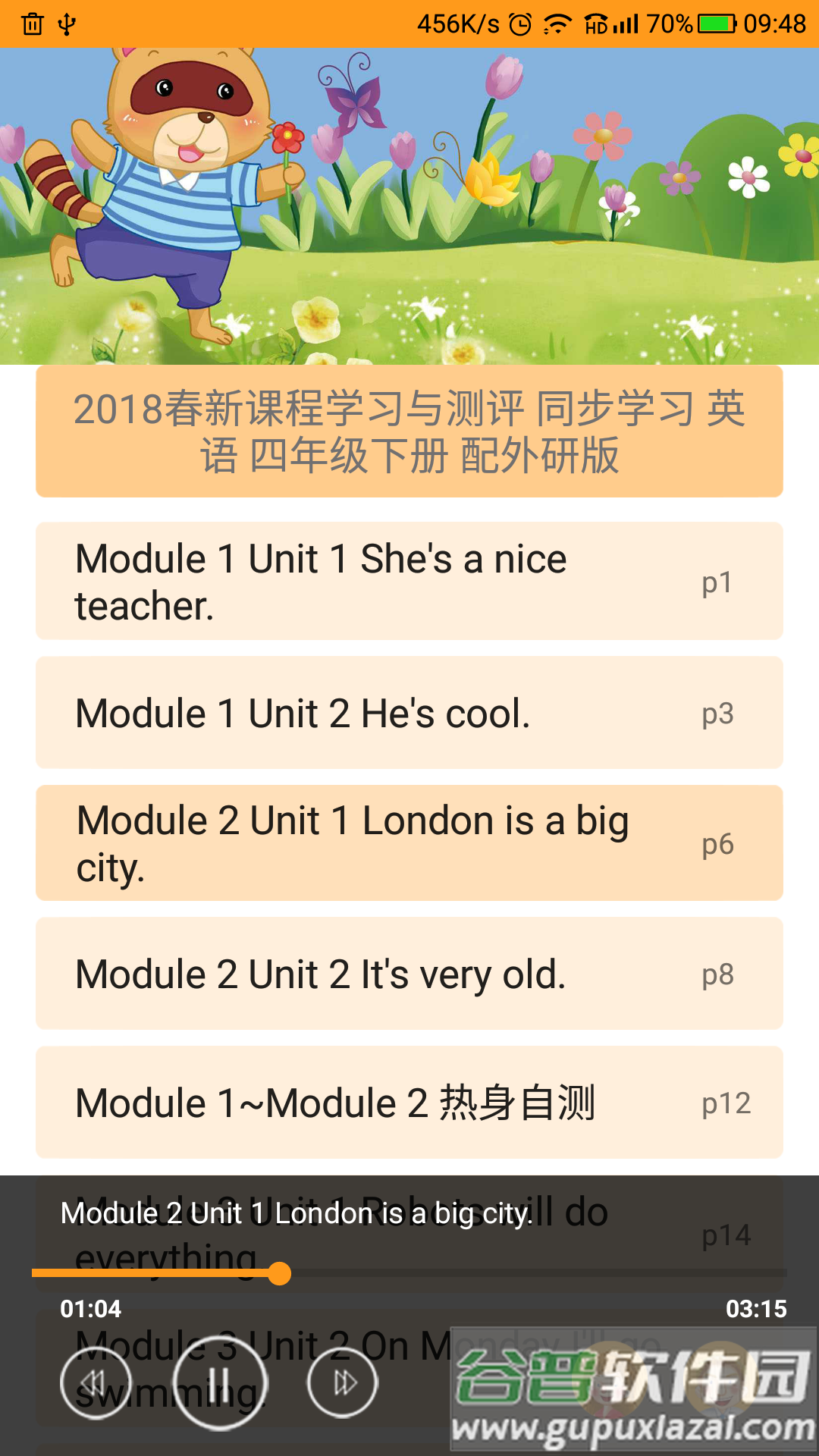Open Module 1~Module 2 热身自测 lesson

pyautogui.click(x=409, y=1103)
